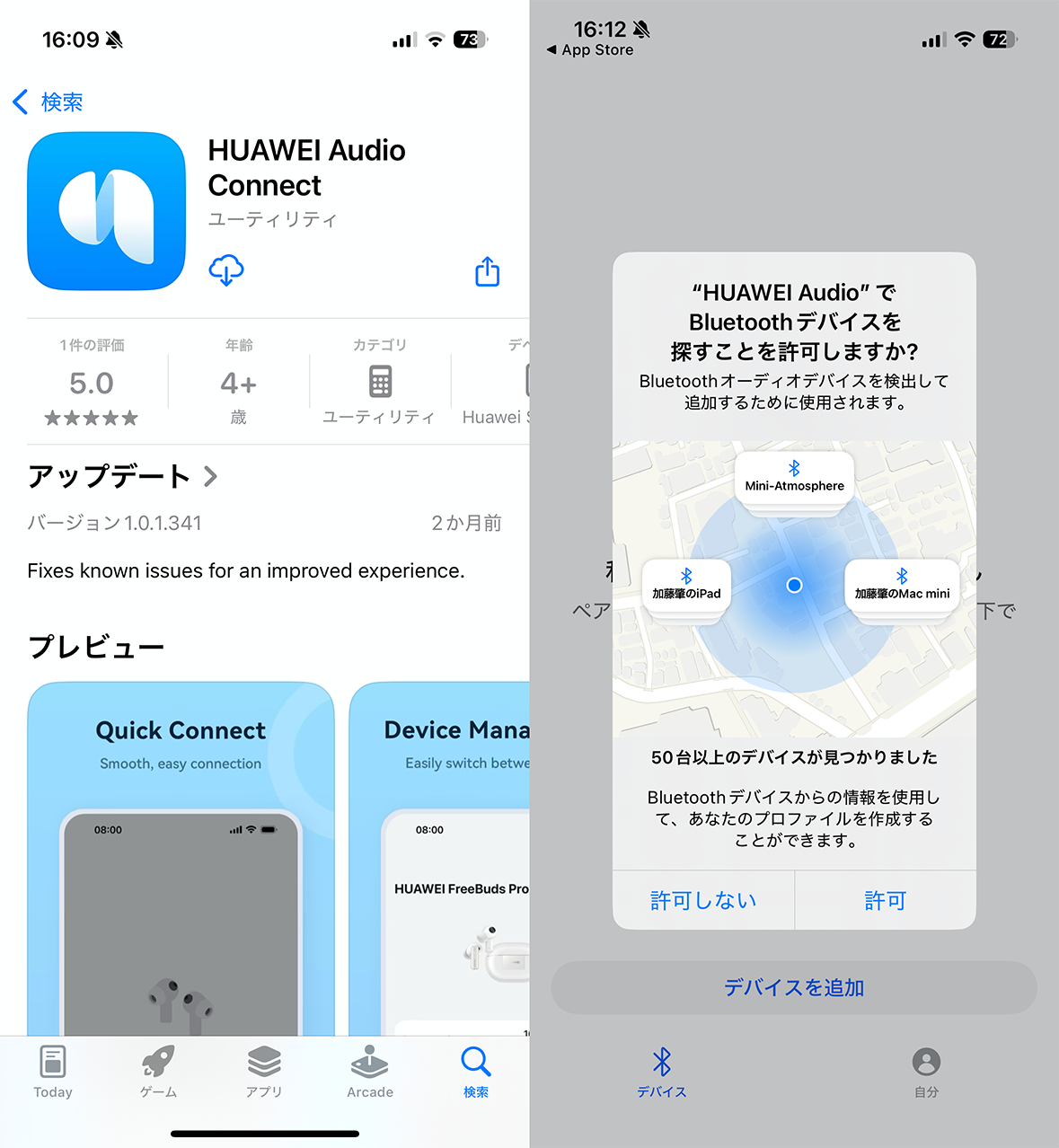This screenshot has width=1059, height=1148.
Task: Open the Quick Connect preview image
Action: pos(181,858)
